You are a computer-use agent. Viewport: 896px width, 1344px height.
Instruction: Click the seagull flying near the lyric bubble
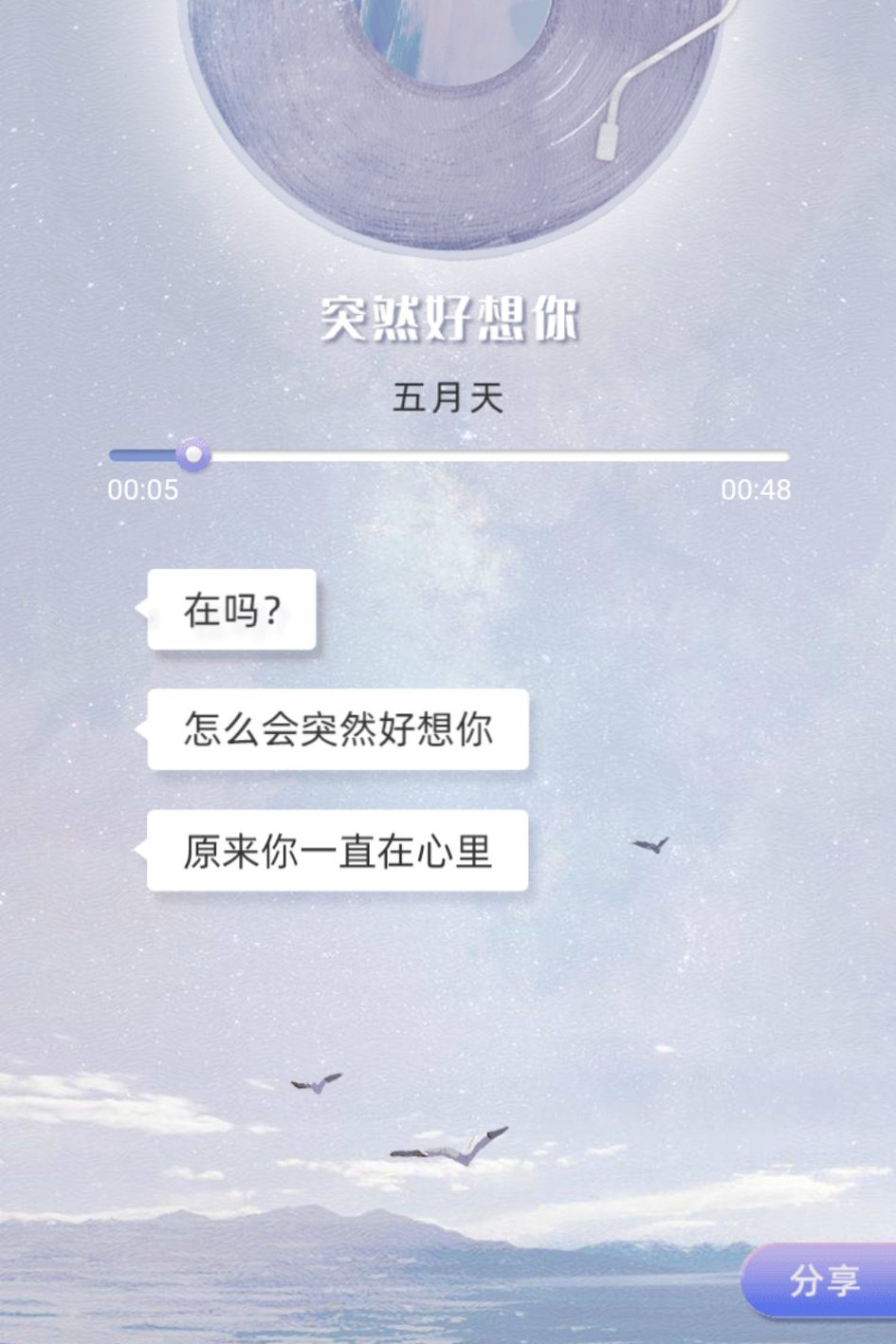pos(650,842)
